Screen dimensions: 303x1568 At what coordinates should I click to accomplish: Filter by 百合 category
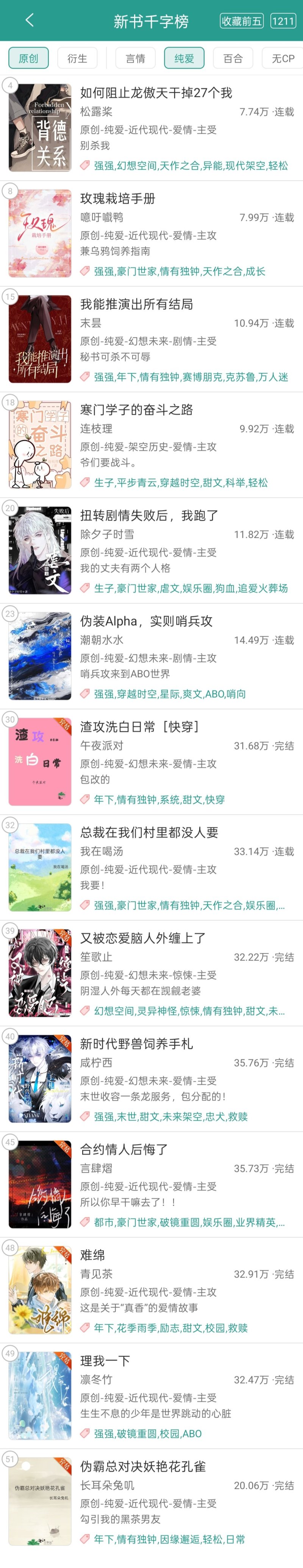point(233,58)
